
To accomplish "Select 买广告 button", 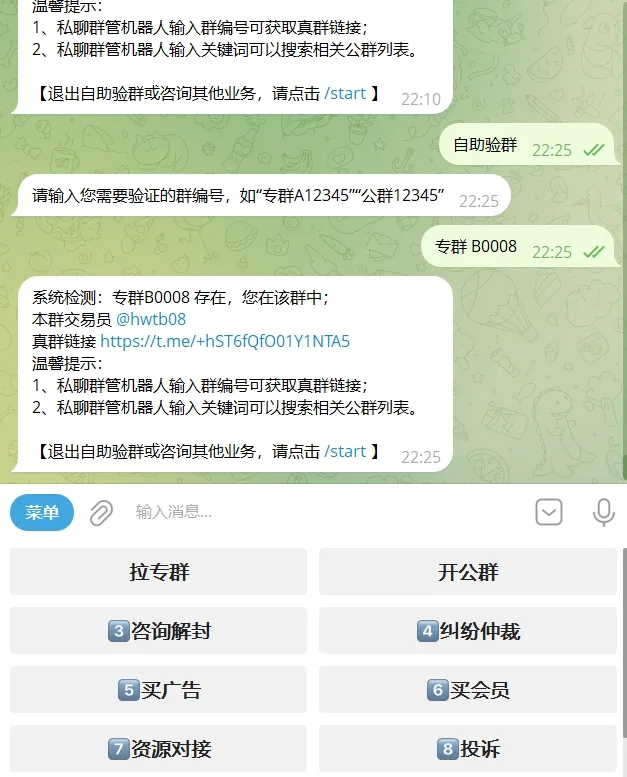I will coord(159,690).
